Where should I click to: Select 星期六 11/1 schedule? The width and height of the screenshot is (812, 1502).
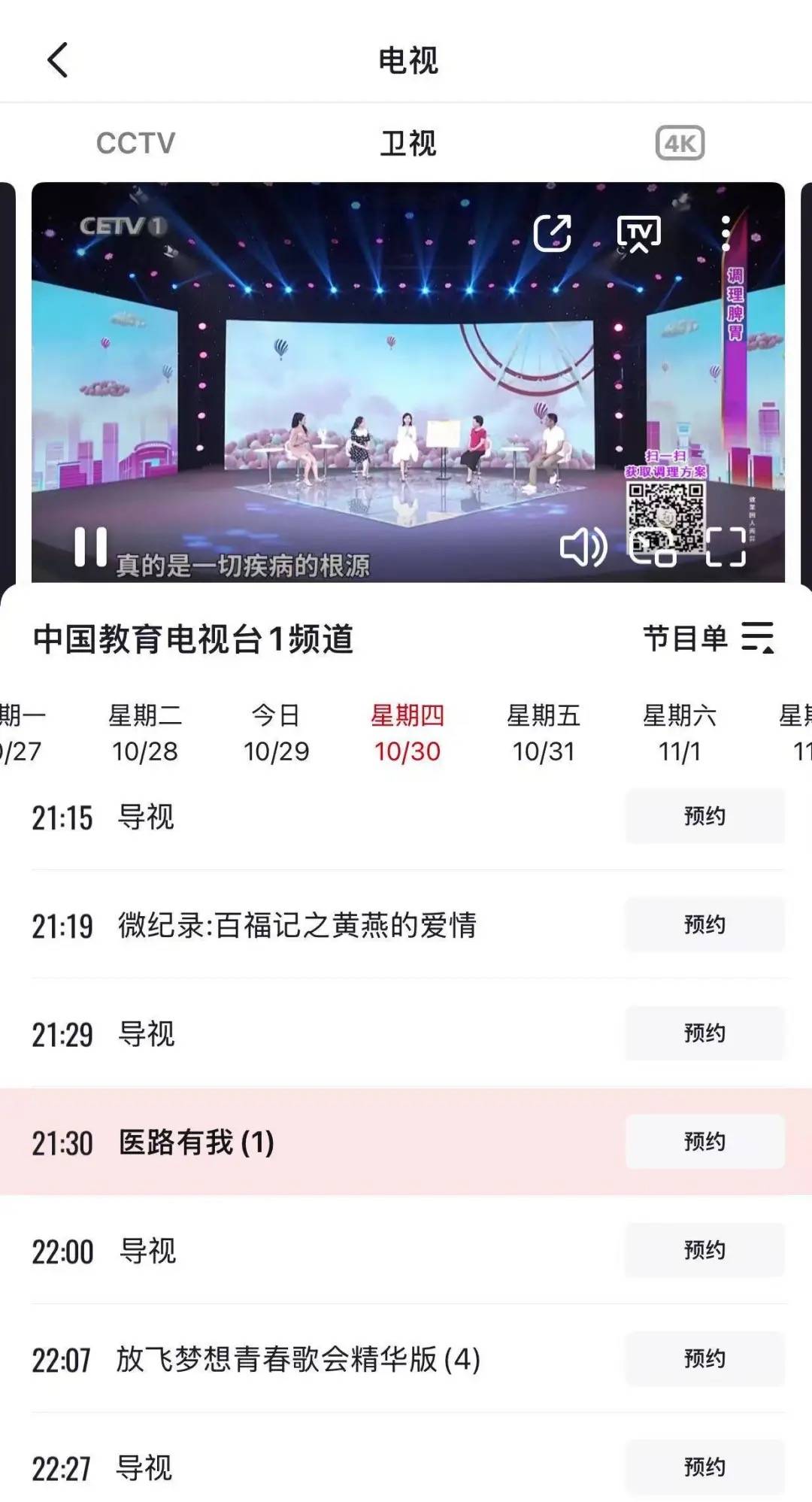coord(680,733)
